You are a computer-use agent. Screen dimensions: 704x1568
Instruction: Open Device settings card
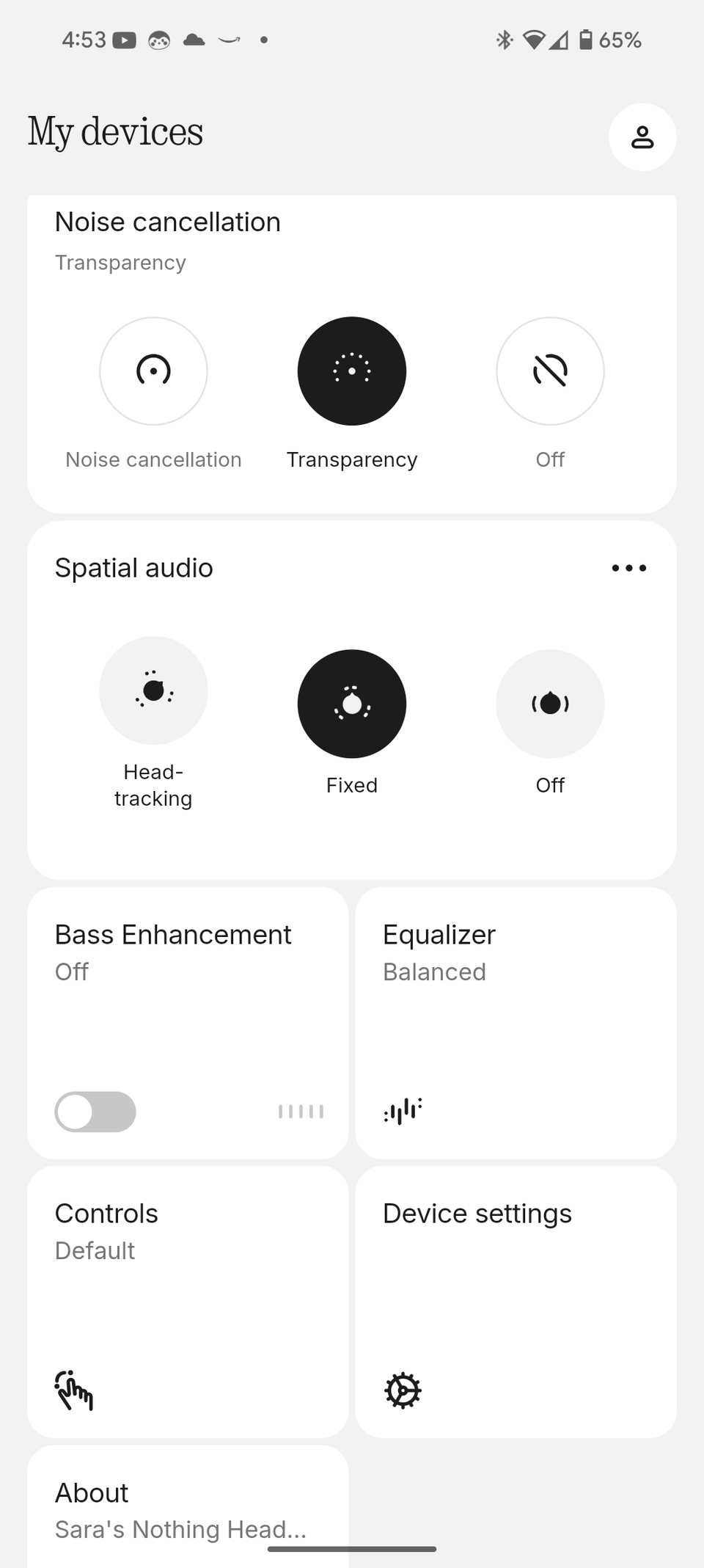pos(516,1302)
